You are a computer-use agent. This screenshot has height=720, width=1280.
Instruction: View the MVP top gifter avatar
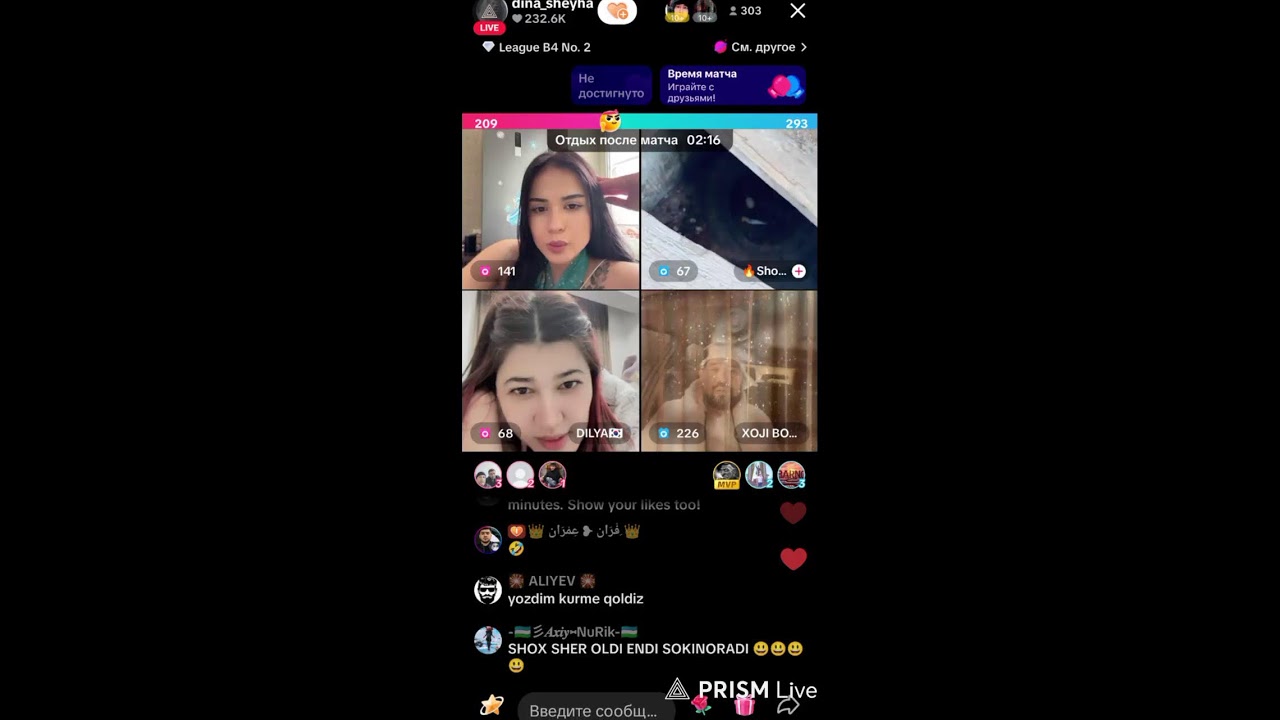click(x=726, y=475)
